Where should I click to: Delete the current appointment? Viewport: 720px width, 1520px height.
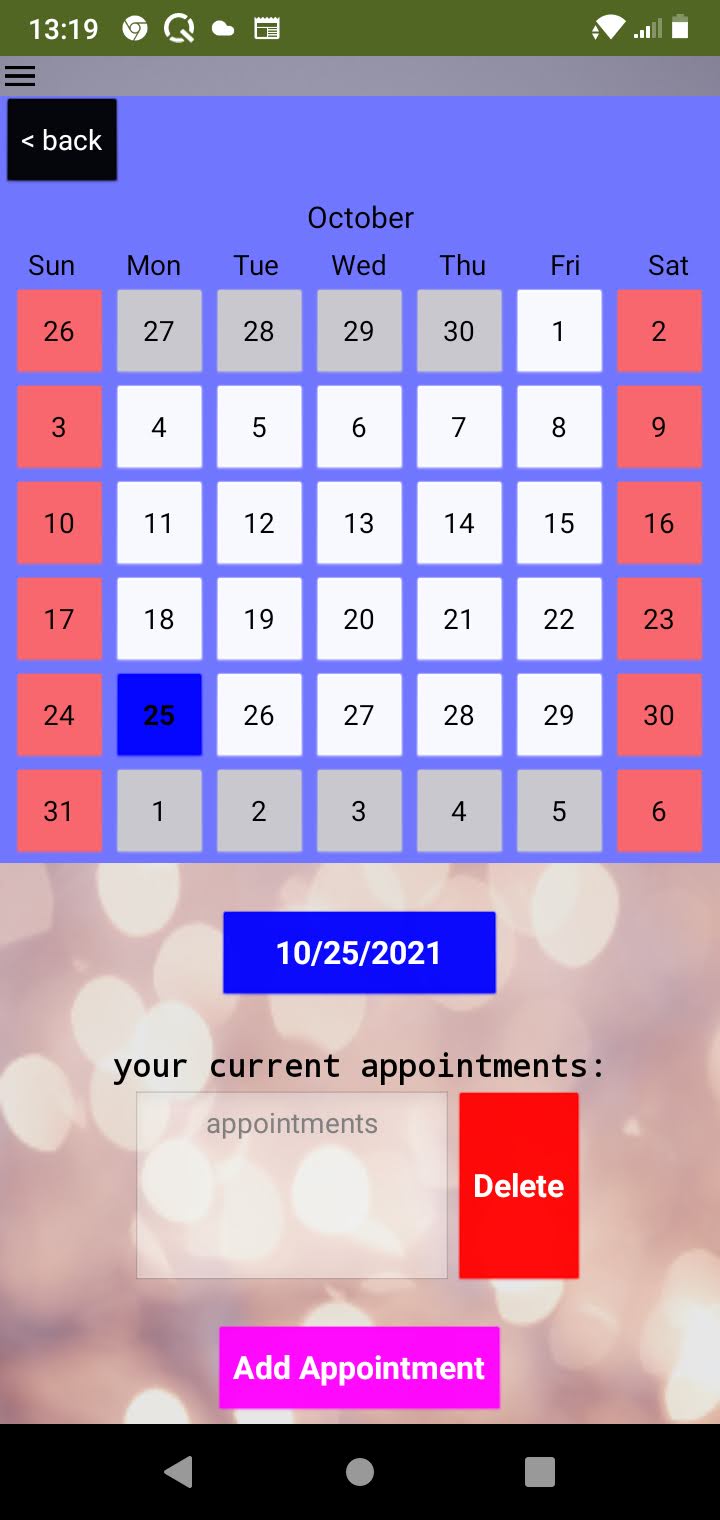(x=519, y=1185)
